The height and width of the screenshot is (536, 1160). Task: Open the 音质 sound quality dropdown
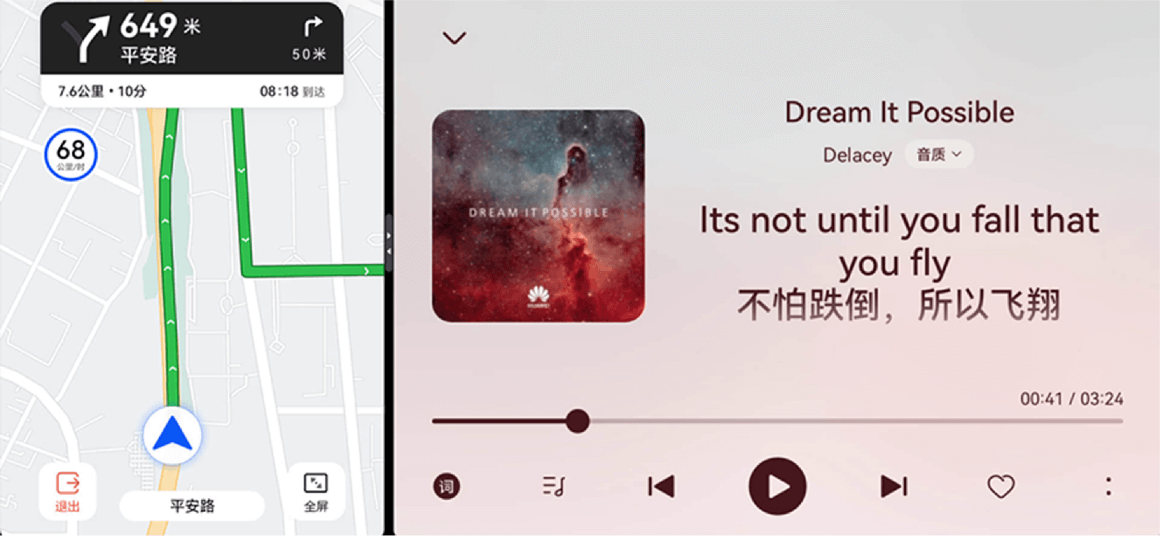point(939,154)
